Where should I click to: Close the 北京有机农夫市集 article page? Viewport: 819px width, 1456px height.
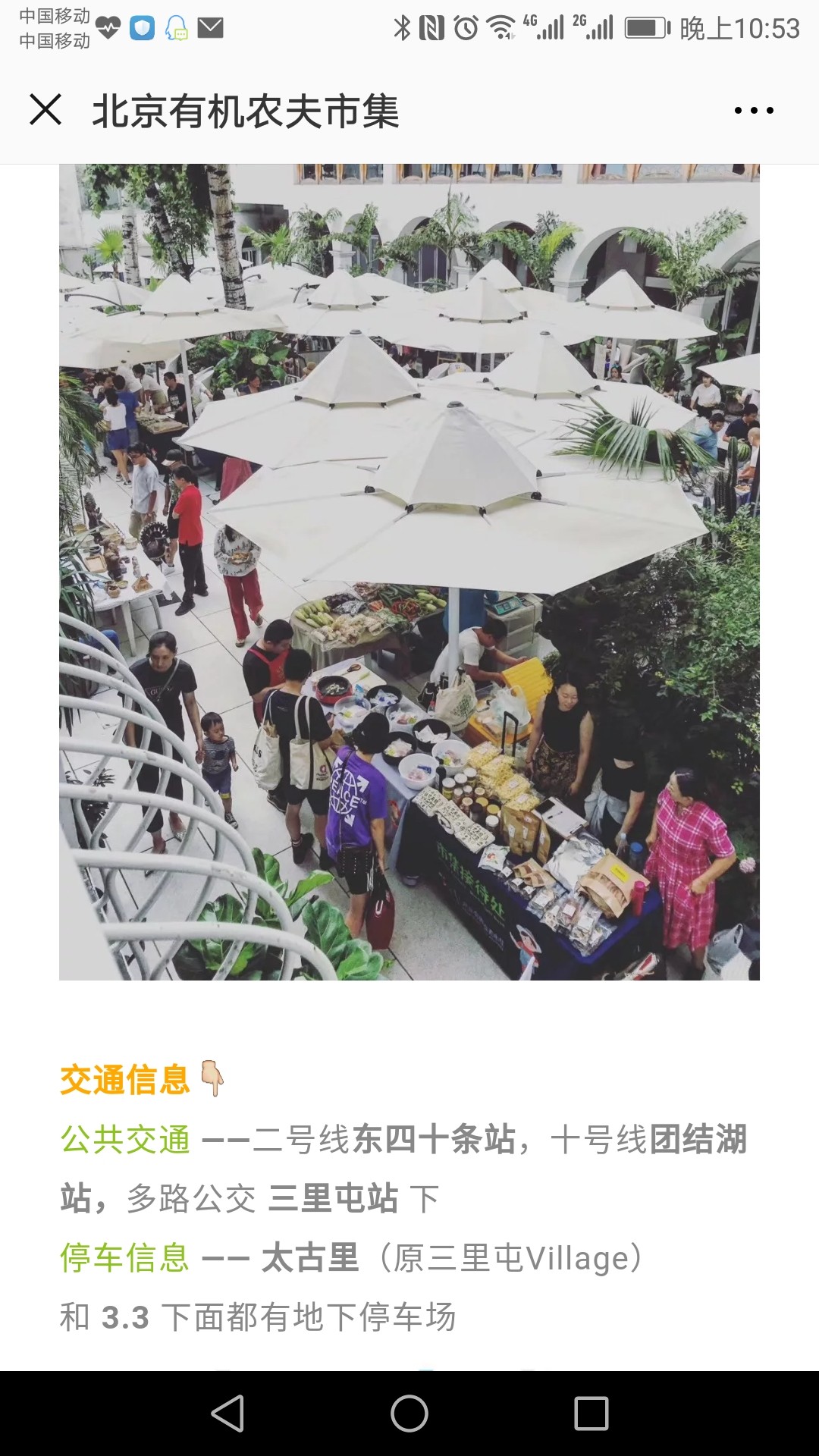pos(45,110)
